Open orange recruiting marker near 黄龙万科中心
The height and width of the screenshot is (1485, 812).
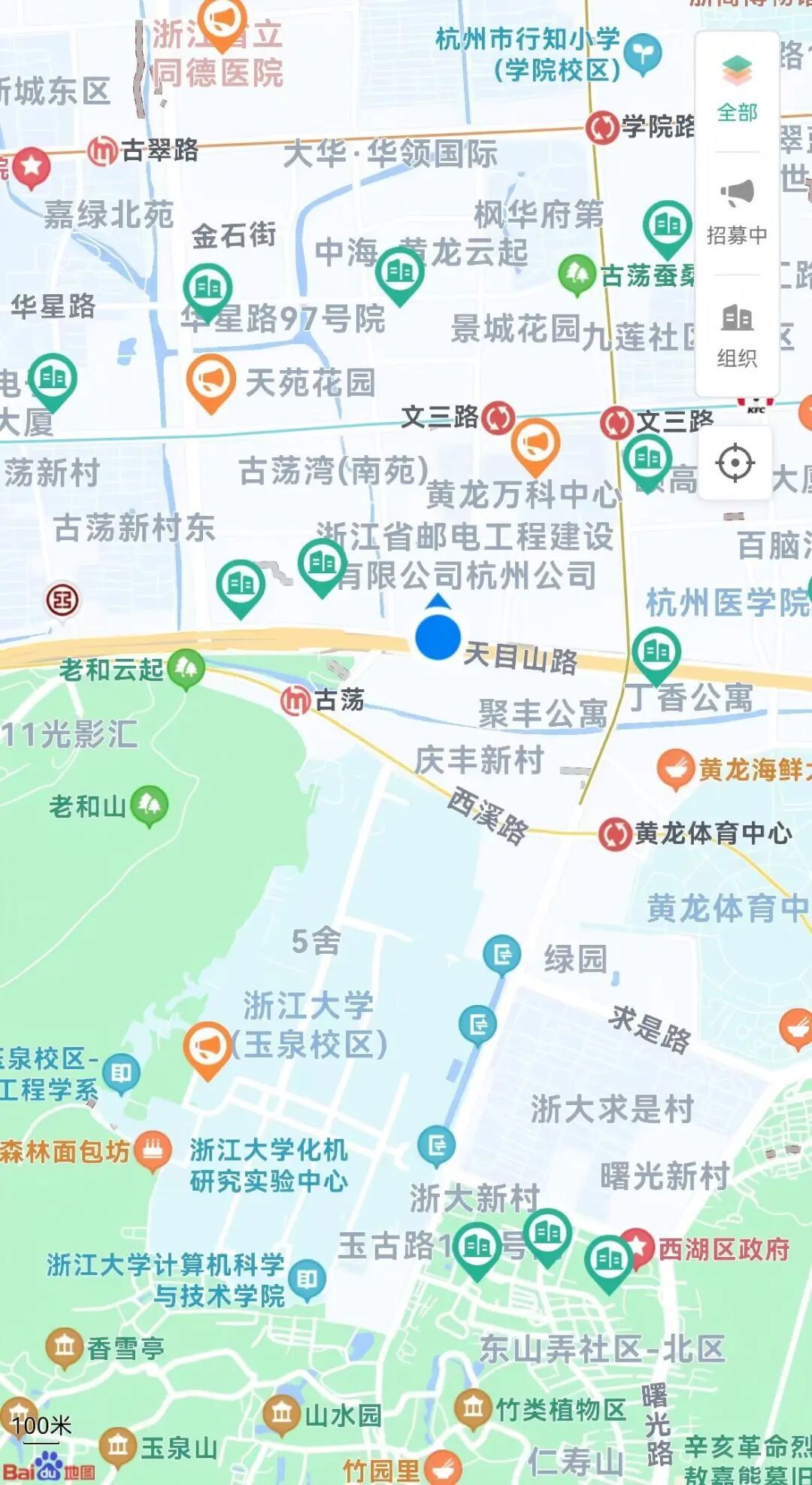coord(535,444)
